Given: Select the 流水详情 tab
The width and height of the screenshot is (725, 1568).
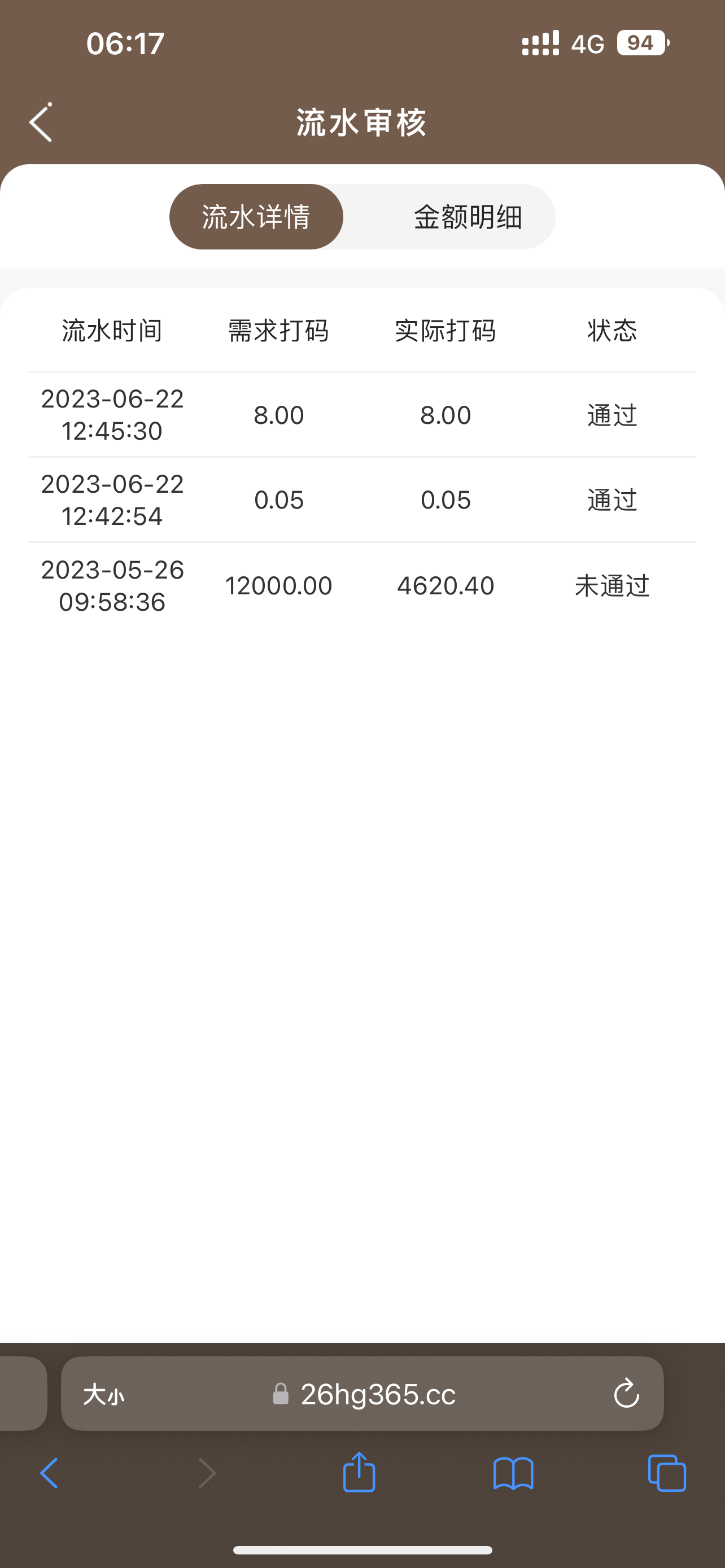Looking at the screenshot, I should (x=256, y=217).
